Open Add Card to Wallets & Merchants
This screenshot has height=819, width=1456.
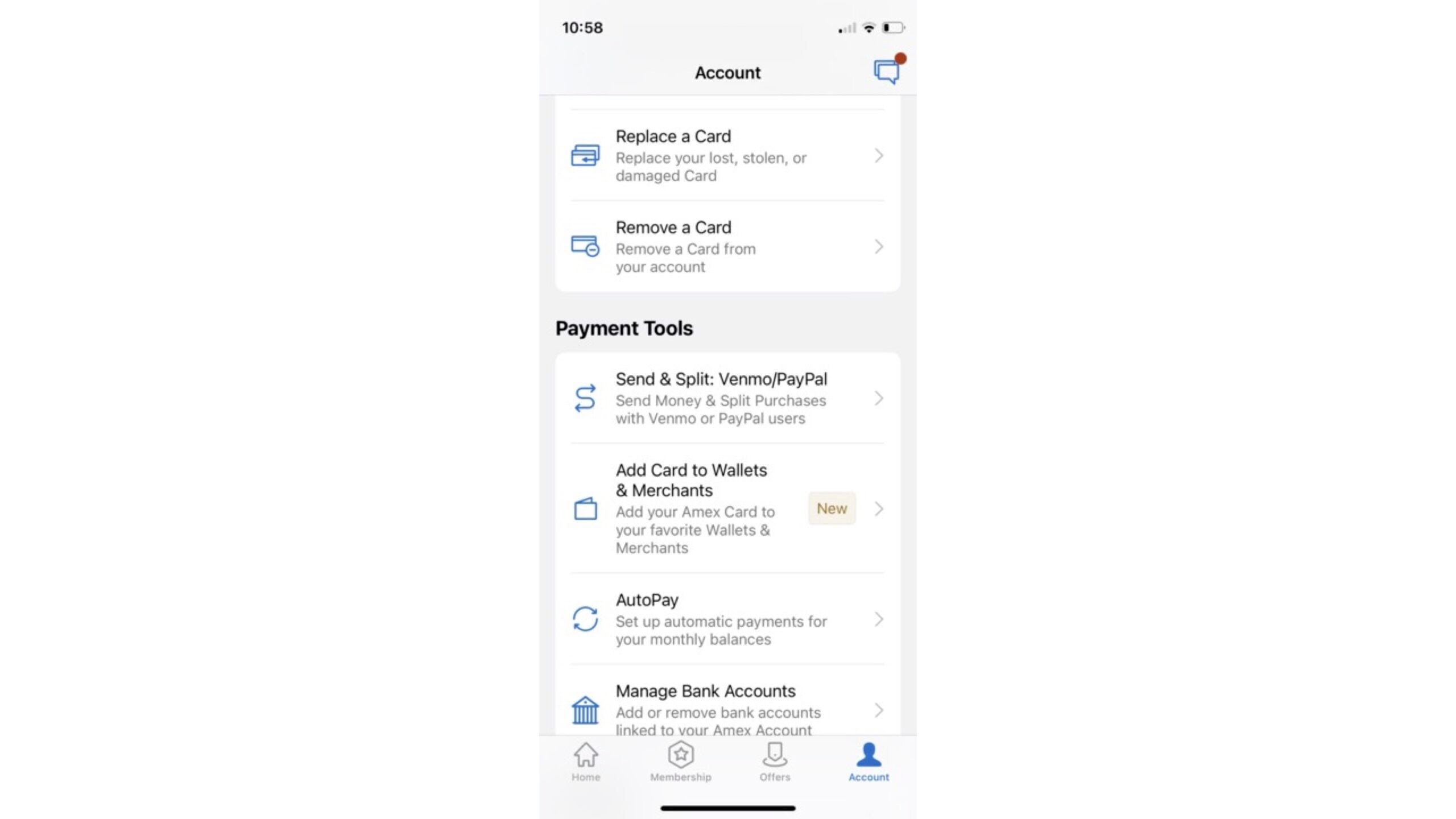727,508
